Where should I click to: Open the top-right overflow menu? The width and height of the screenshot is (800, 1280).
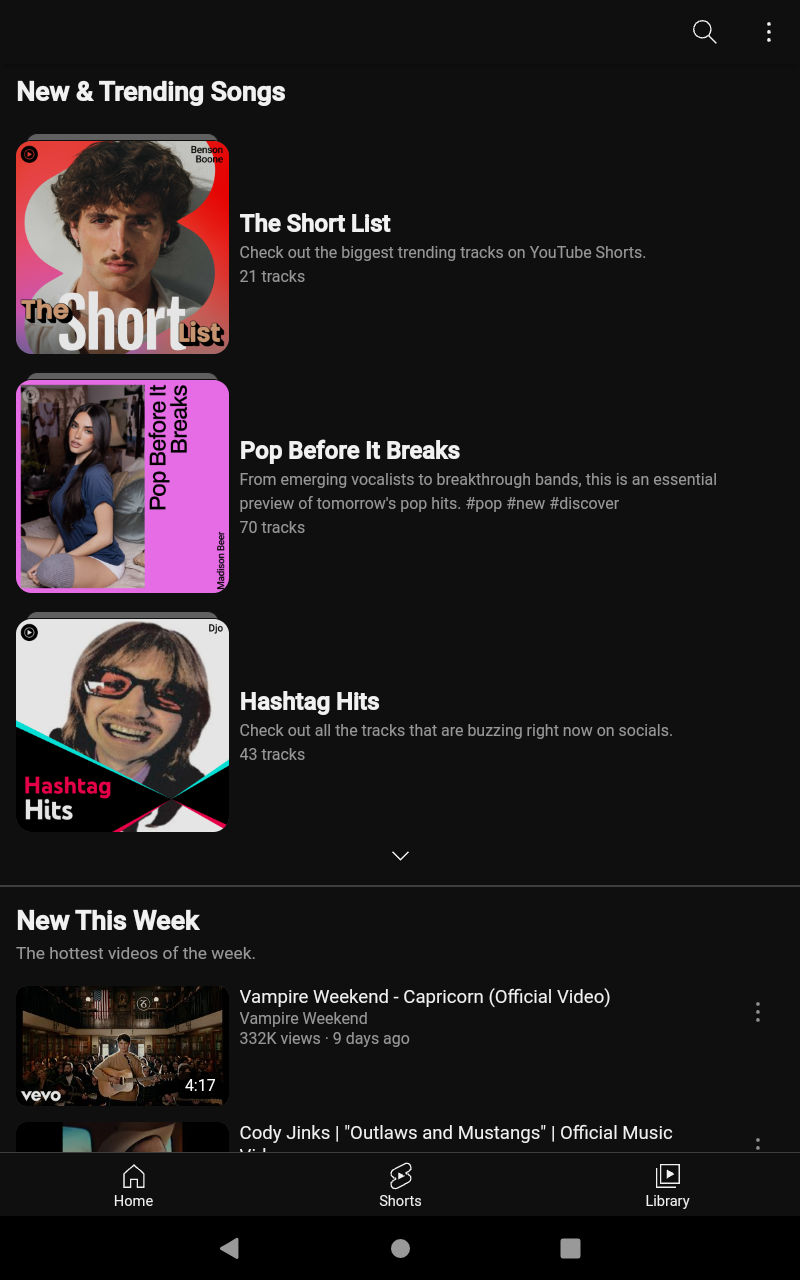(x=768, y=32)
